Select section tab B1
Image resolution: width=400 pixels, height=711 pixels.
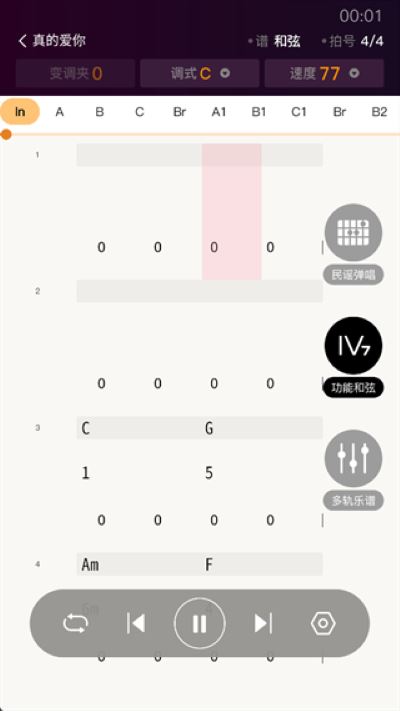coord(259,112)
